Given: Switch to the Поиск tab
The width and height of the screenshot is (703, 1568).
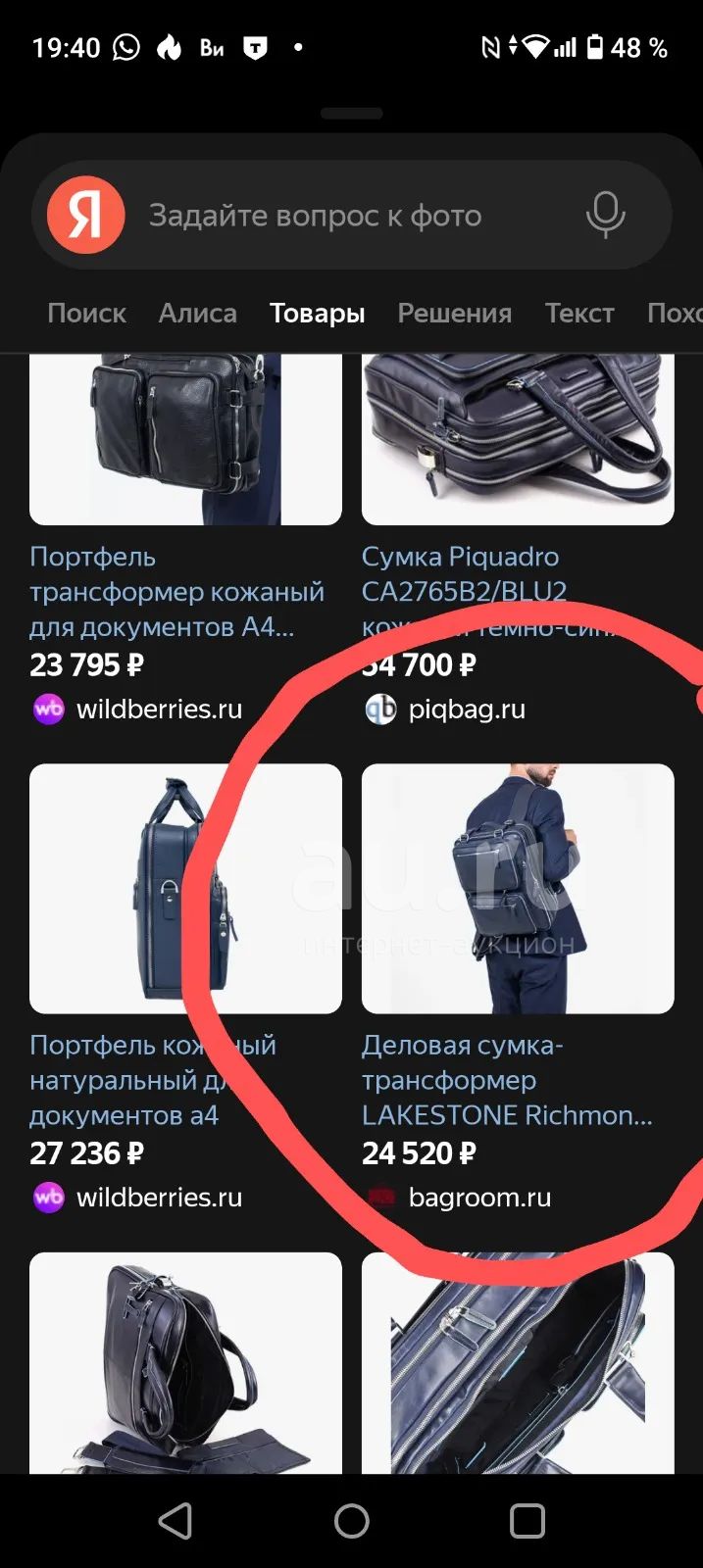Looking at the screenshot, I should (x=86, y=314).
